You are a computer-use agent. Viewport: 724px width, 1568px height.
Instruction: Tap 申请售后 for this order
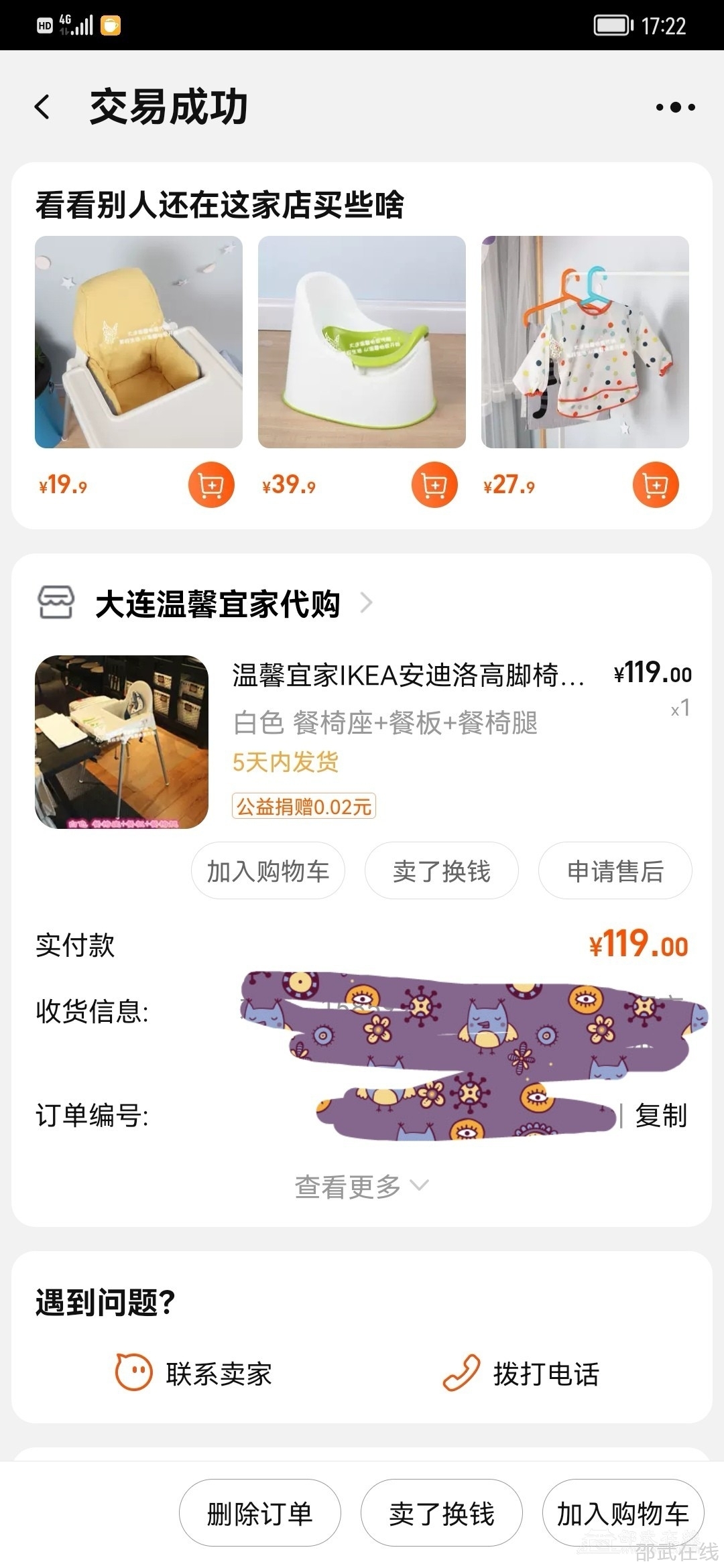[x=615, y=871]
